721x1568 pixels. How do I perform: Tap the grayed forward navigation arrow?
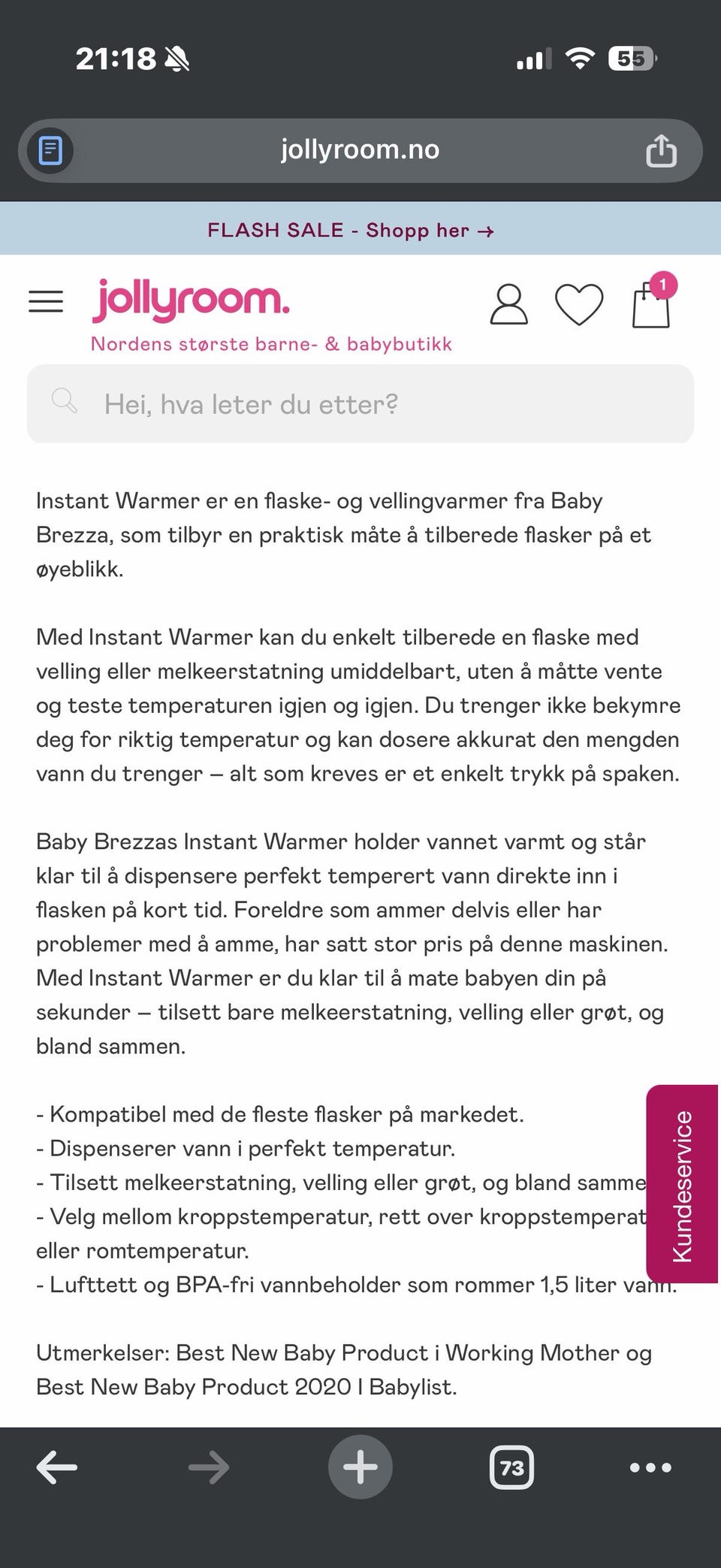pos(208,1466)
